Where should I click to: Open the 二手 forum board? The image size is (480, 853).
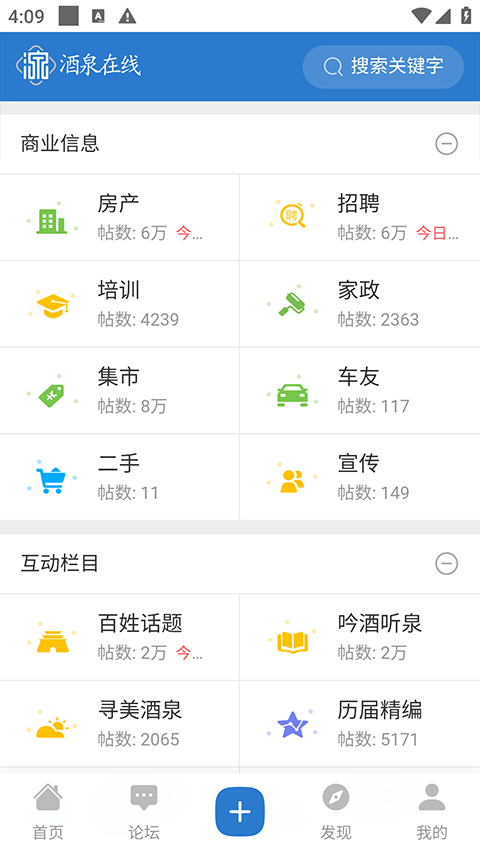tap(119, 477)
